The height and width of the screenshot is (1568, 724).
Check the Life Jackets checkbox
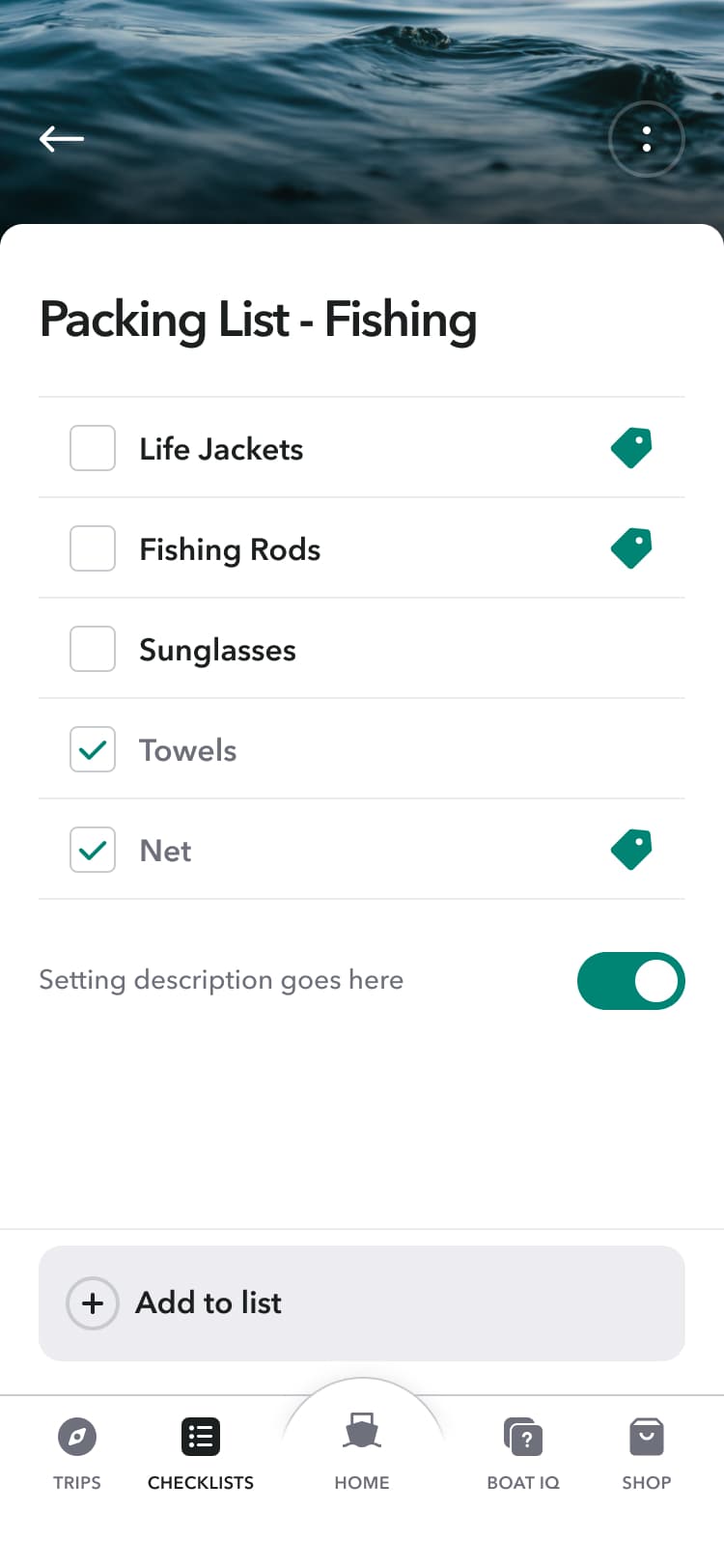93,448
